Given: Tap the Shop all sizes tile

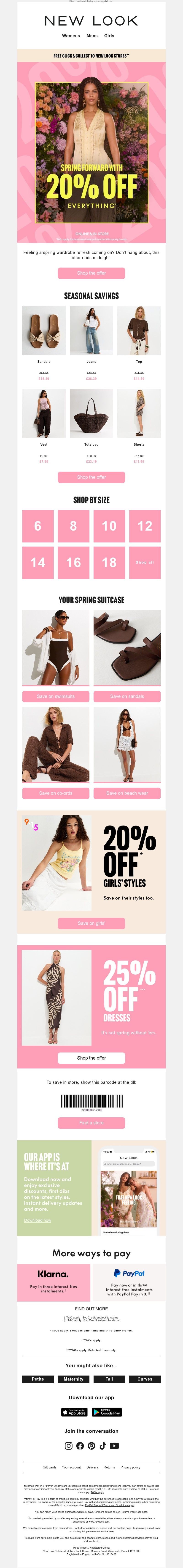Looking at the screenshot, I should pos(145,563).
